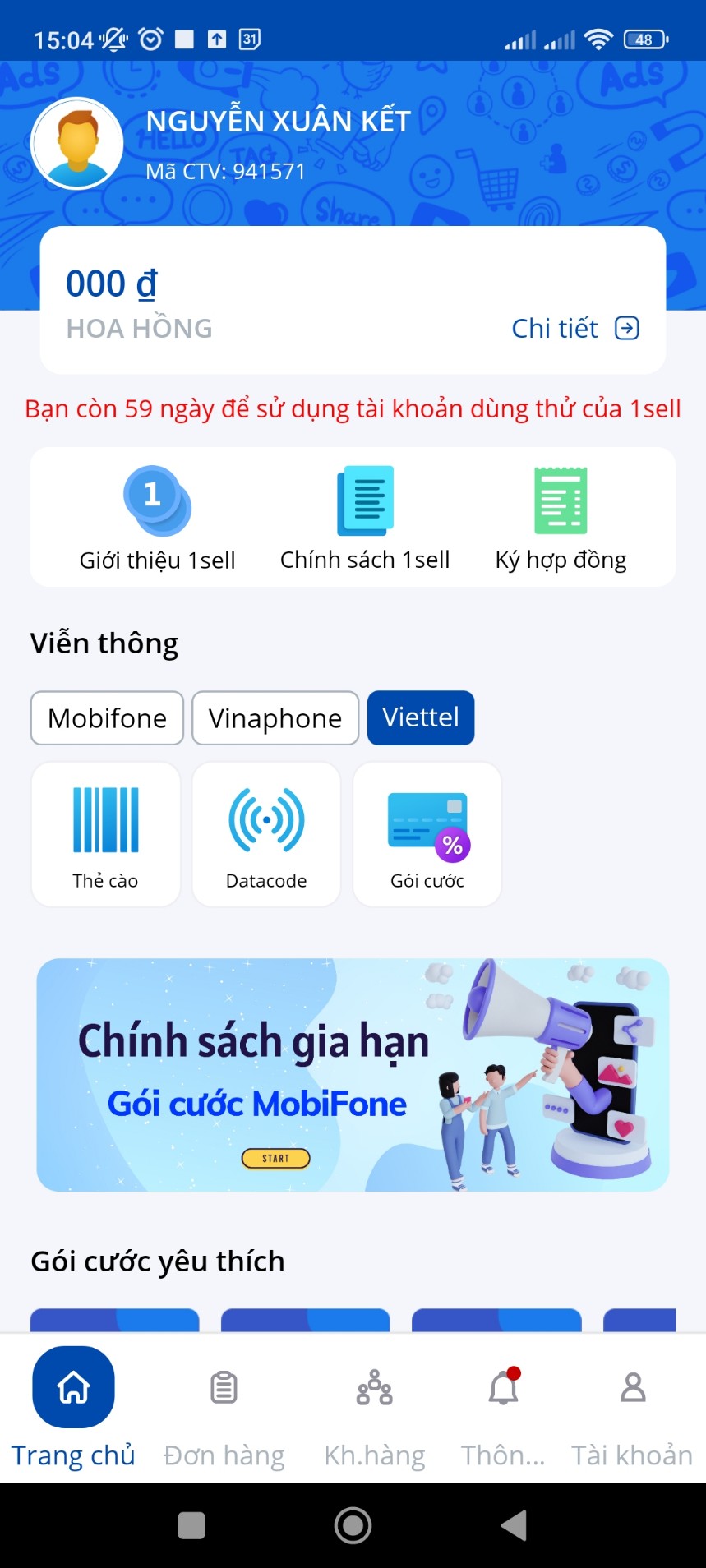706x1568 pixels.
Task: Open the Datacode card
Action: pos(266,834)
